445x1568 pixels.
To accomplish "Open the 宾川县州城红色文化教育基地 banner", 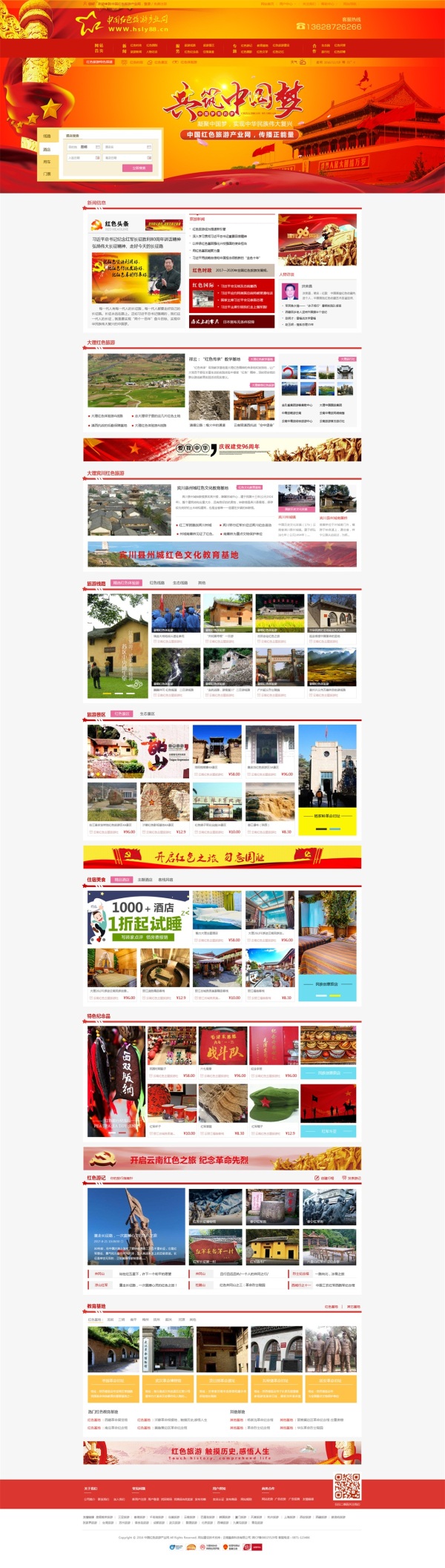I will click(222, 554).
